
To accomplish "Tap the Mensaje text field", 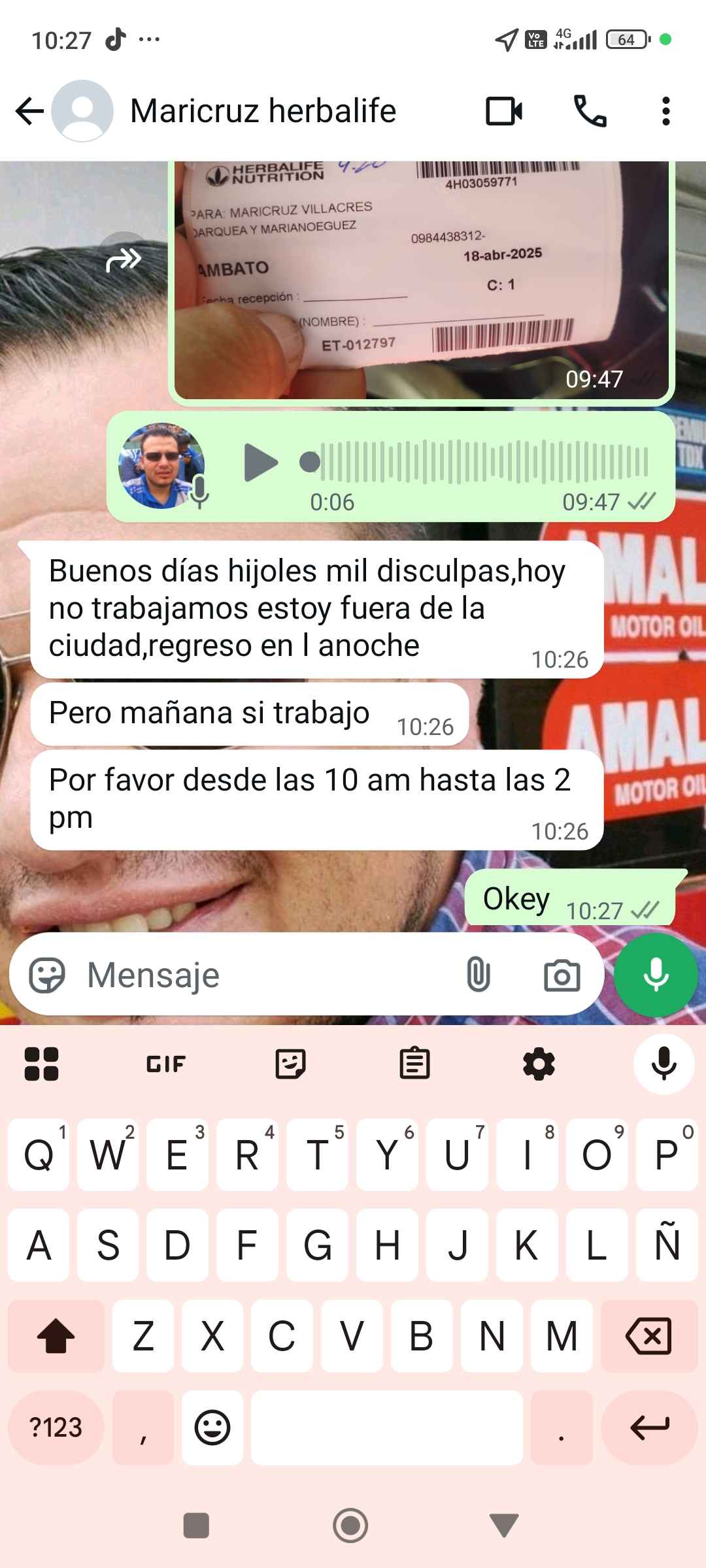I will tap(261, 975).
